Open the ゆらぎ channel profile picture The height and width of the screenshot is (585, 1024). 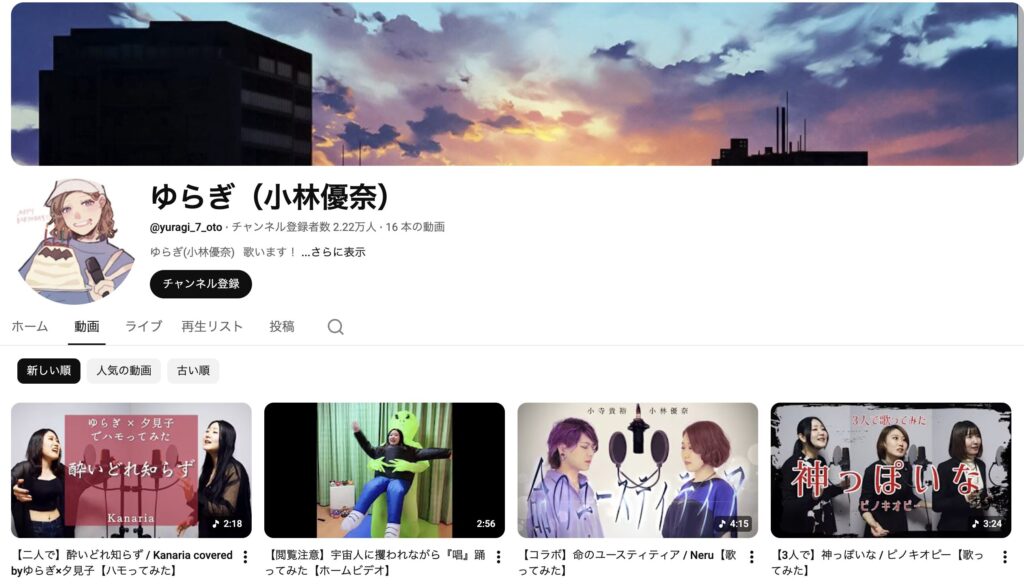(x=76, y=241)
